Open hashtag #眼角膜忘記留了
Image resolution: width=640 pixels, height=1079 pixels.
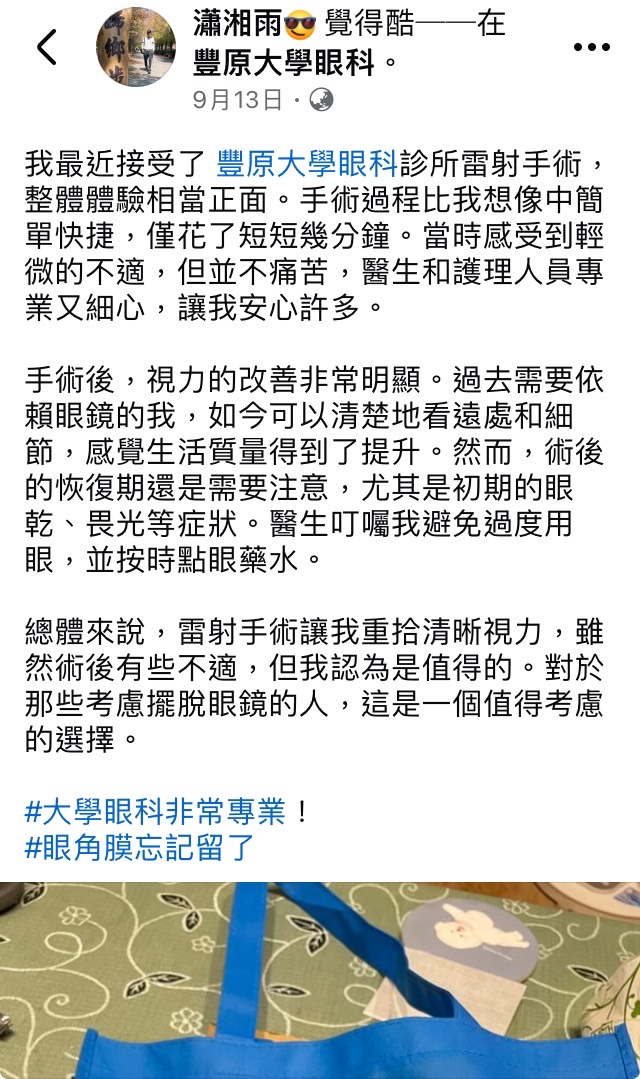click(140, 848)
